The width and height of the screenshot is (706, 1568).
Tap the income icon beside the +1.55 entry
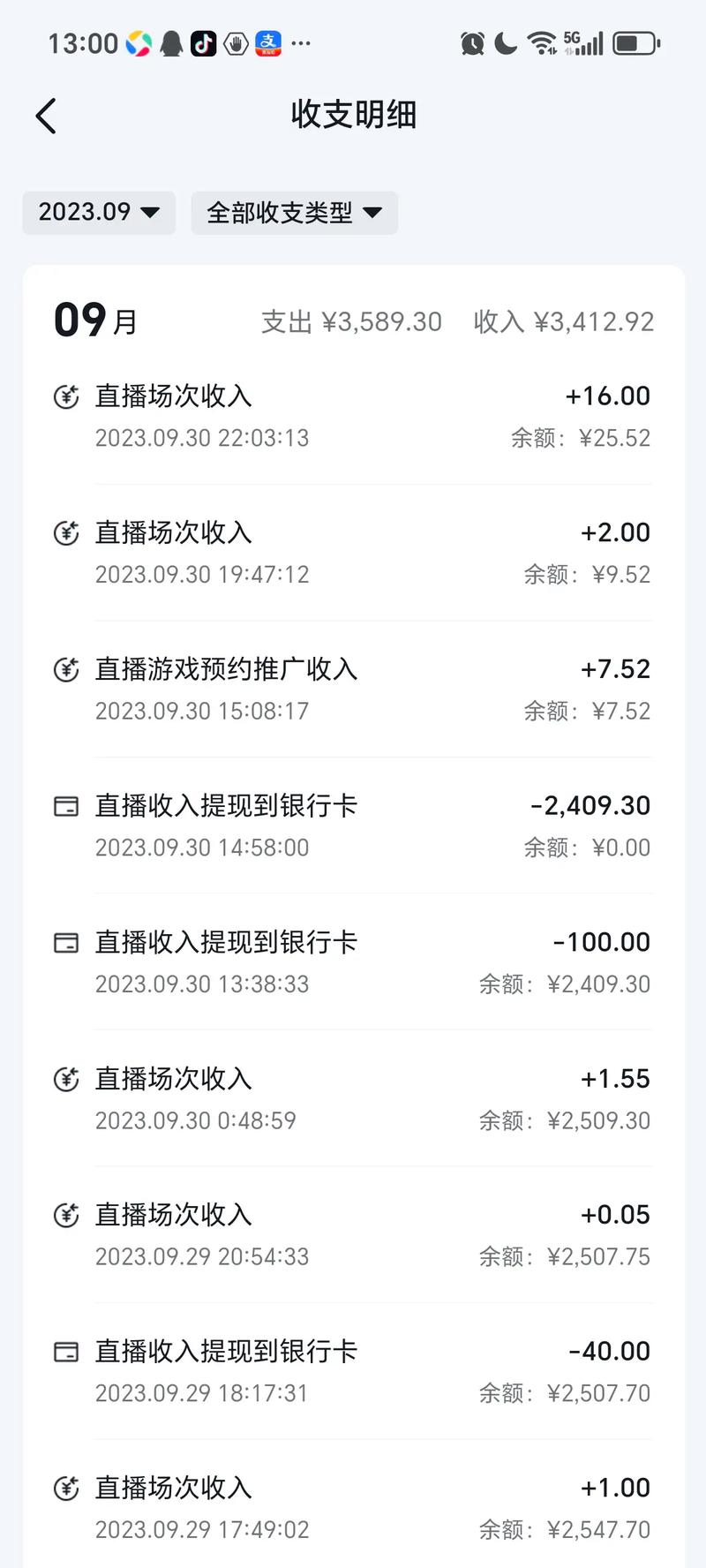(66, 1078)
